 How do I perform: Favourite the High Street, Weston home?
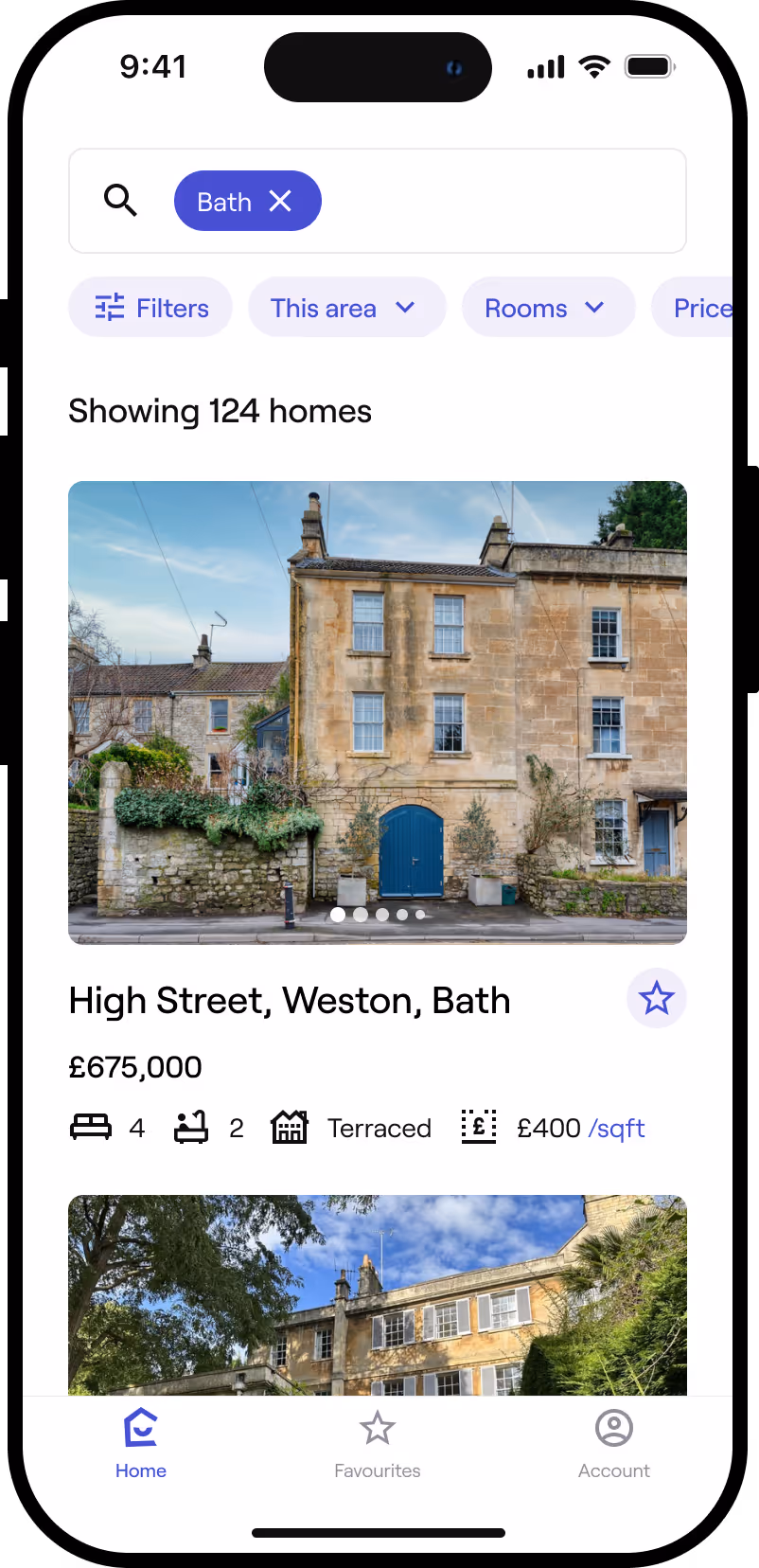pyautogui.click(x=656, y=998)
